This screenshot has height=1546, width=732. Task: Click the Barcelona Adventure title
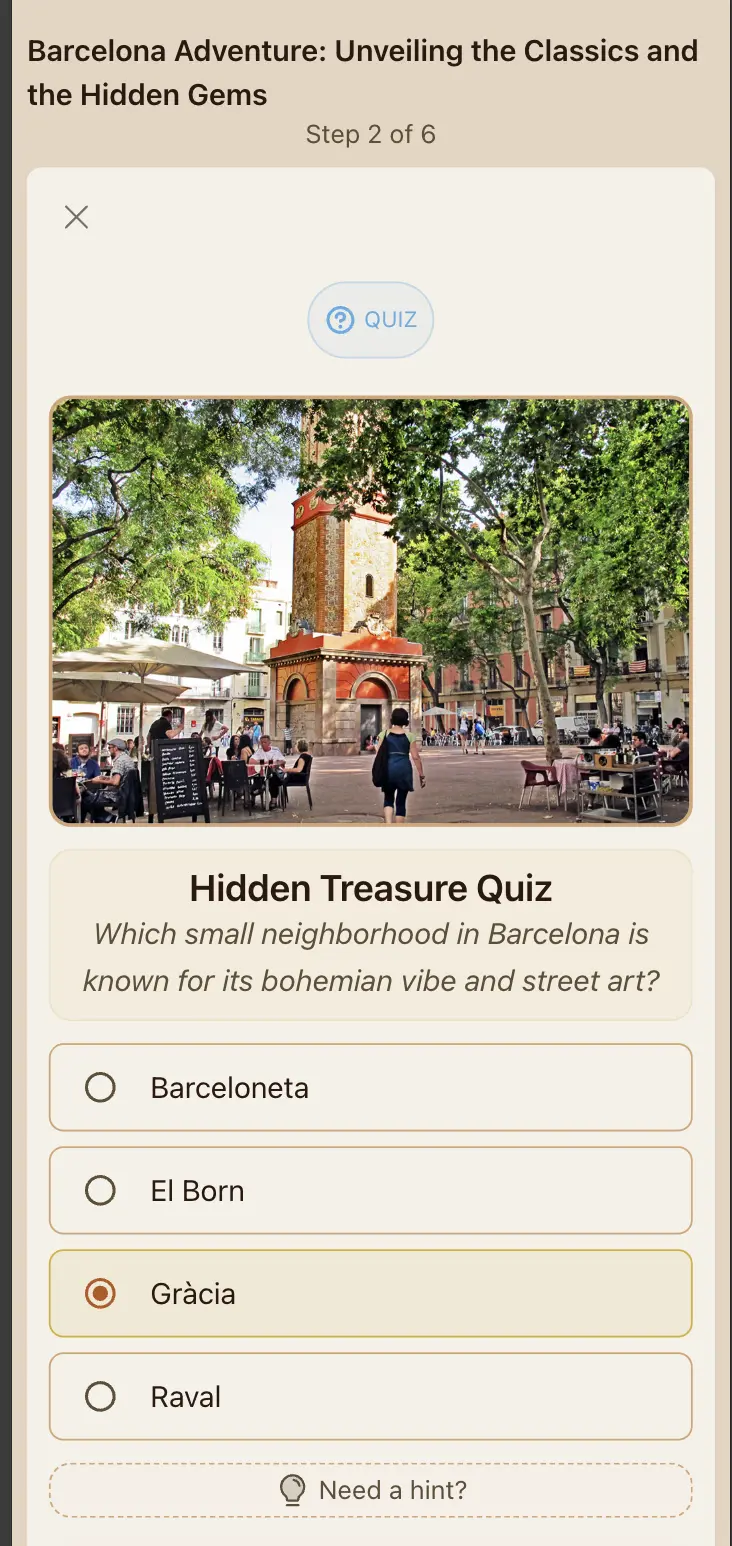362,72
